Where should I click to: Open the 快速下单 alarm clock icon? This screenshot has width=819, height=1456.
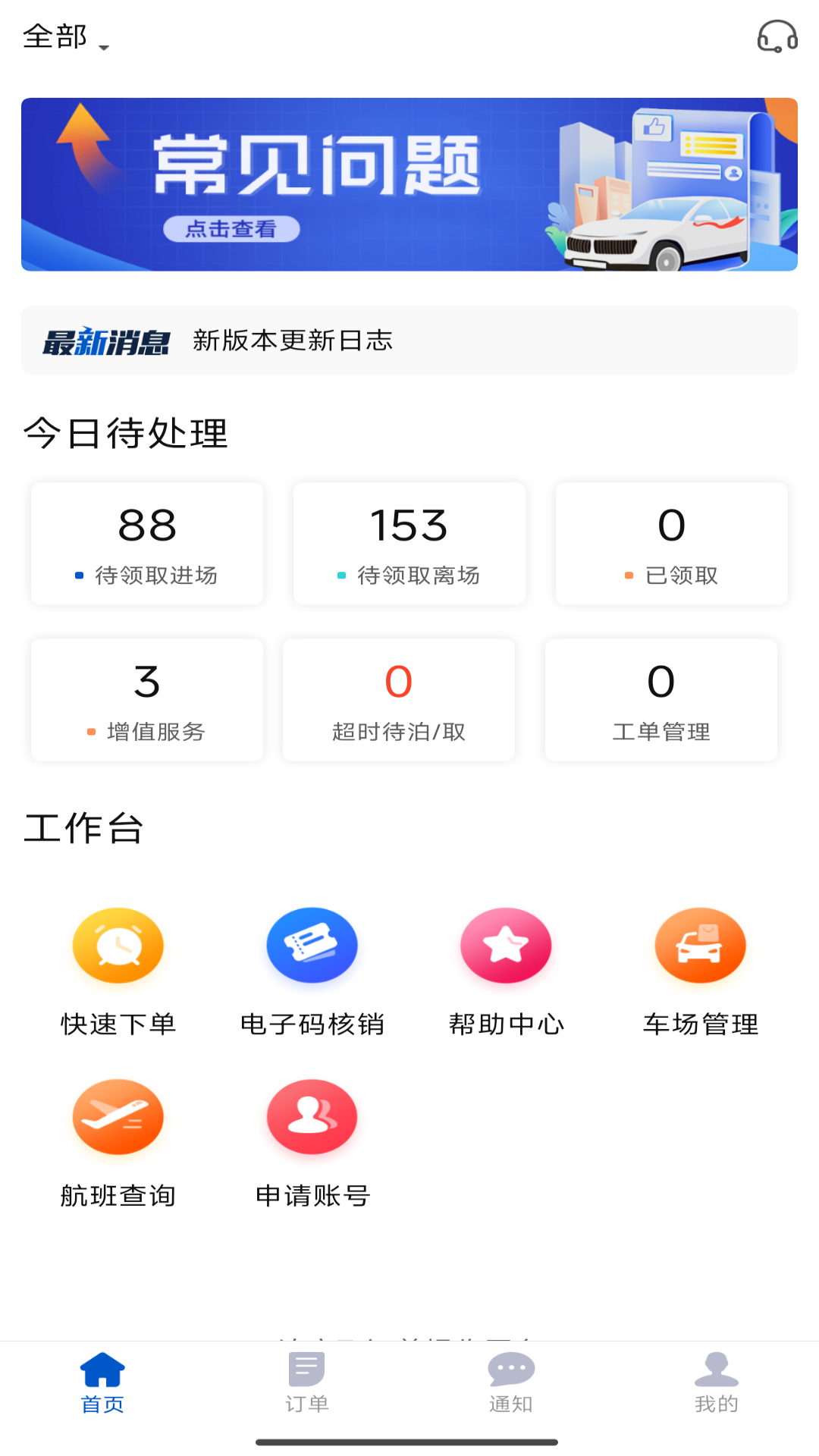[x=117, y=946]
